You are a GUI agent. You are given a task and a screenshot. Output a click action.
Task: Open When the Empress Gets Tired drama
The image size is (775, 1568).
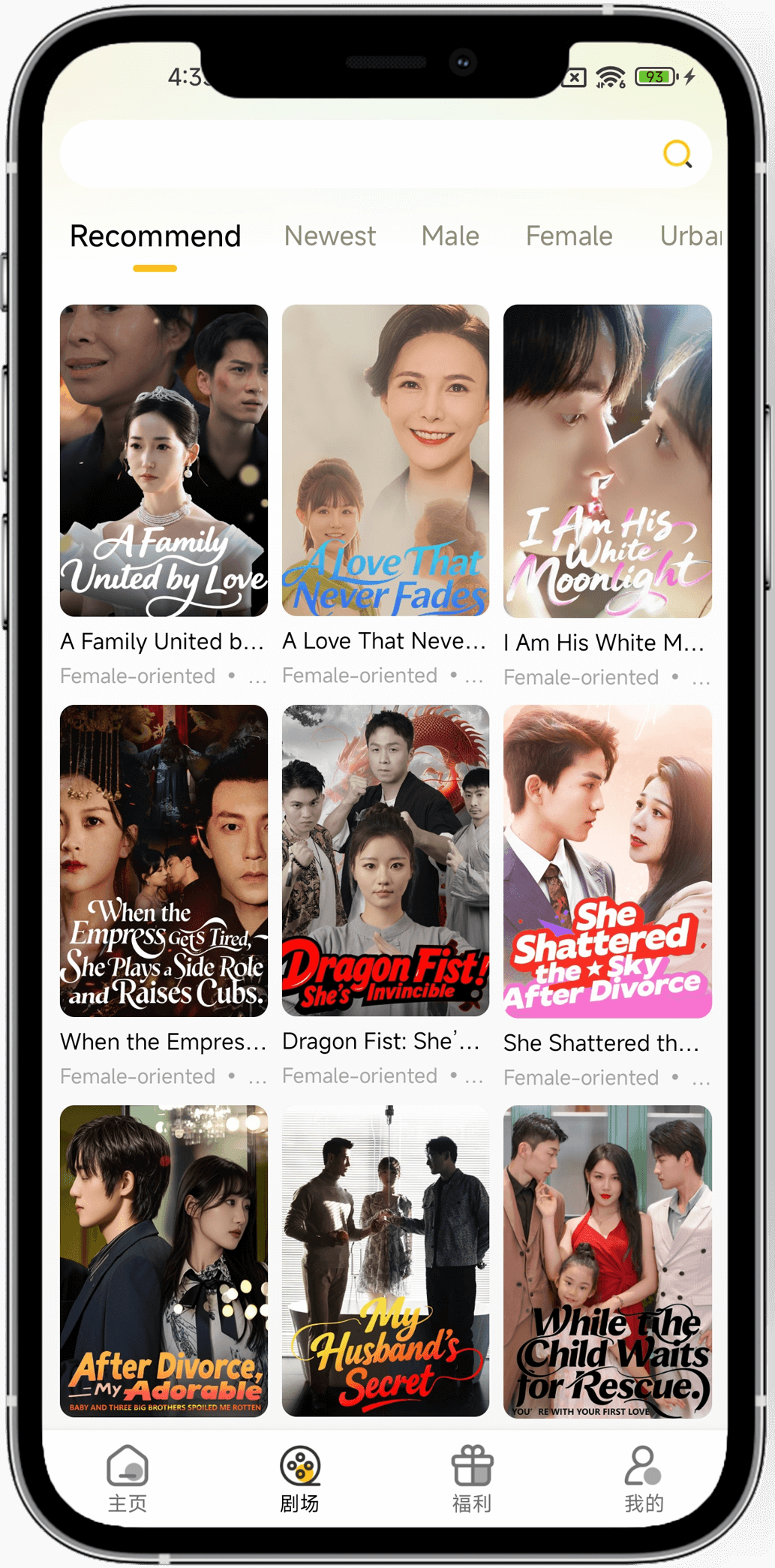(164, 860)
